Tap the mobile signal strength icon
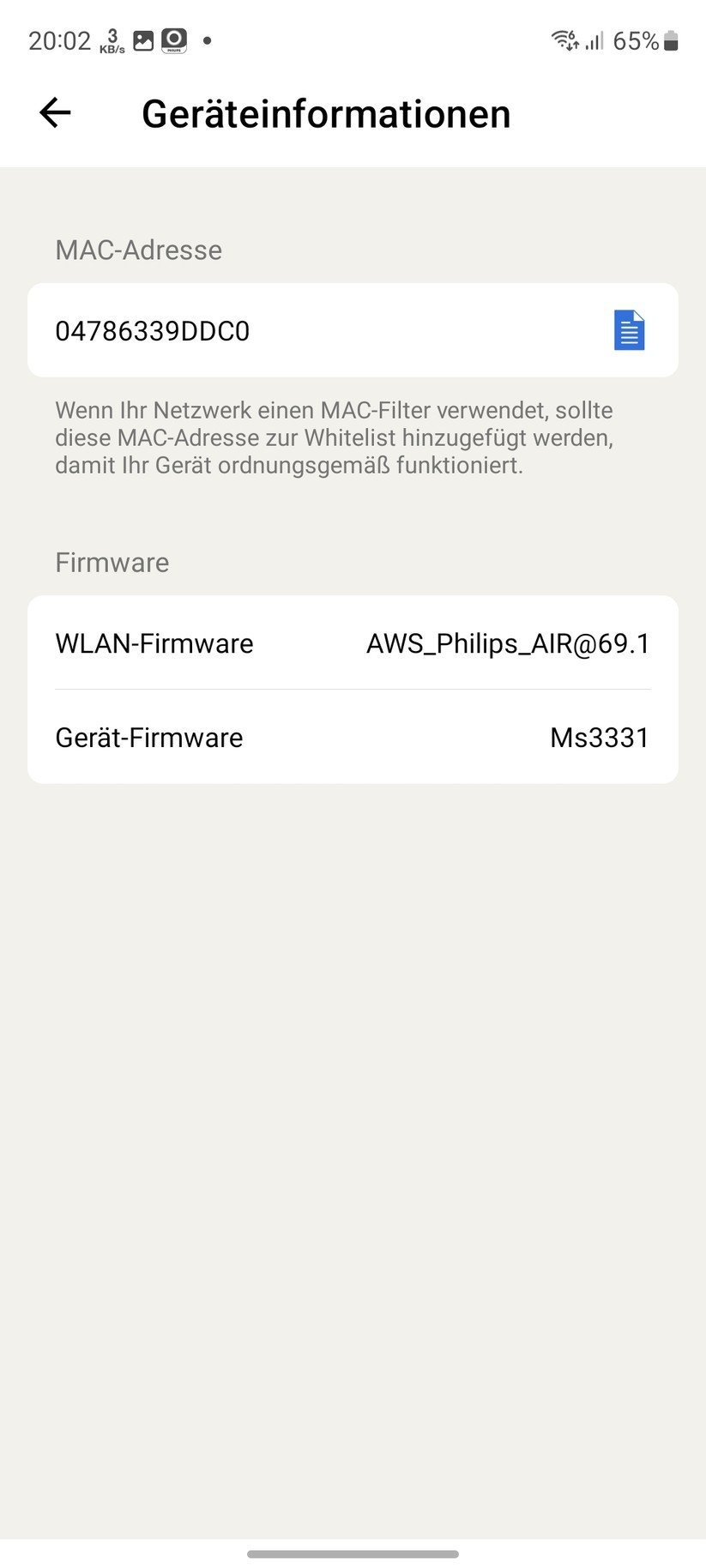Screen dimensions: 706x1568 point(594,41)
